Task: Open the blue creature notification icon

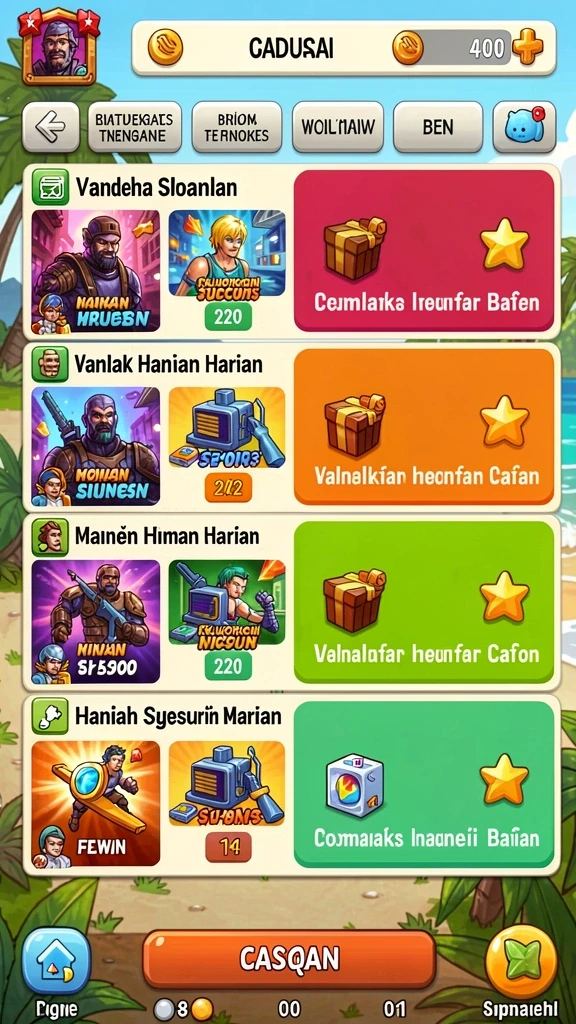Action: click(x=524, y=127)
